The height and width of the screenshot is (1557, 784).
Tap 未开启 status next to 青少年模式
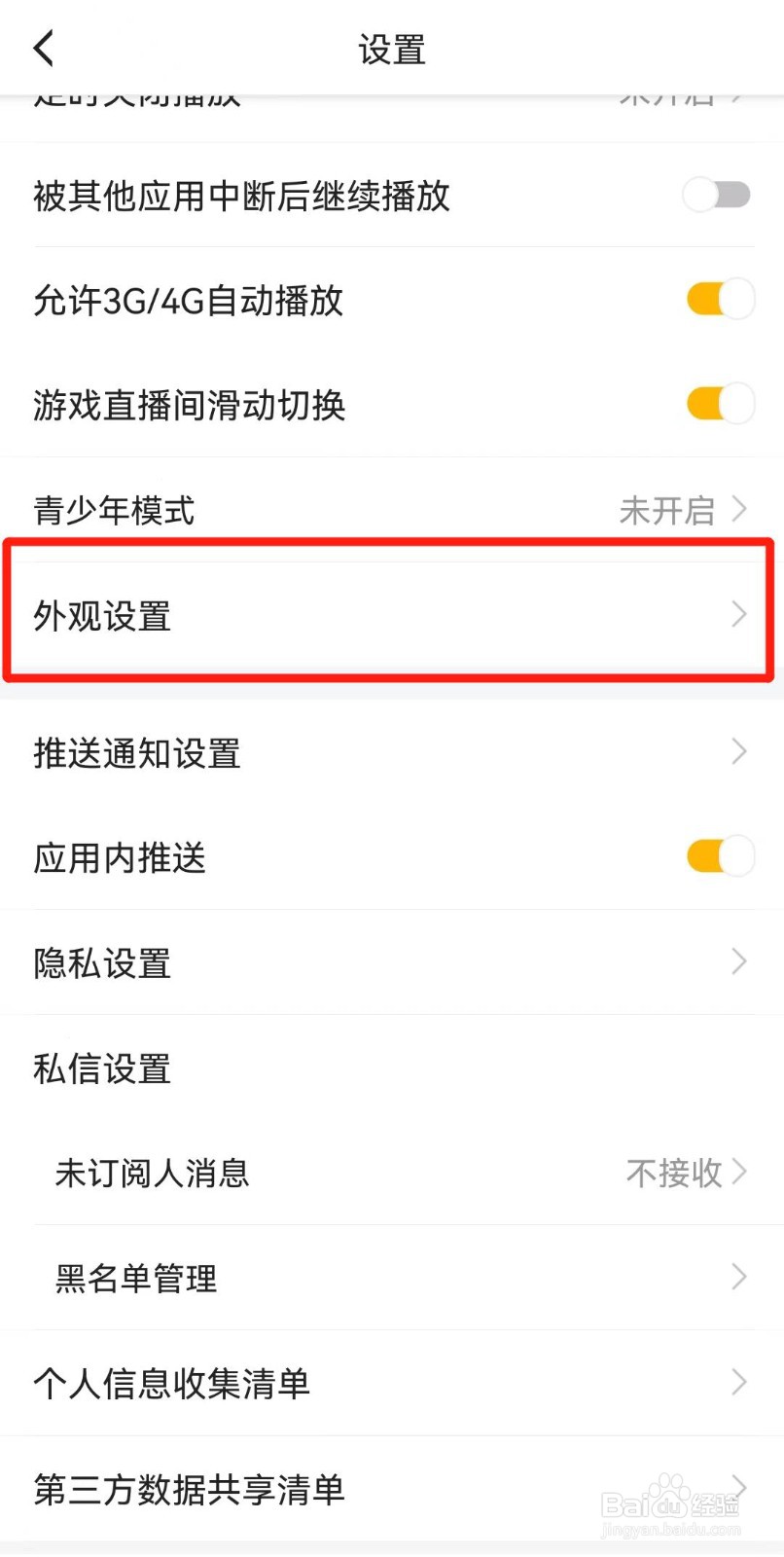(669, 509)
